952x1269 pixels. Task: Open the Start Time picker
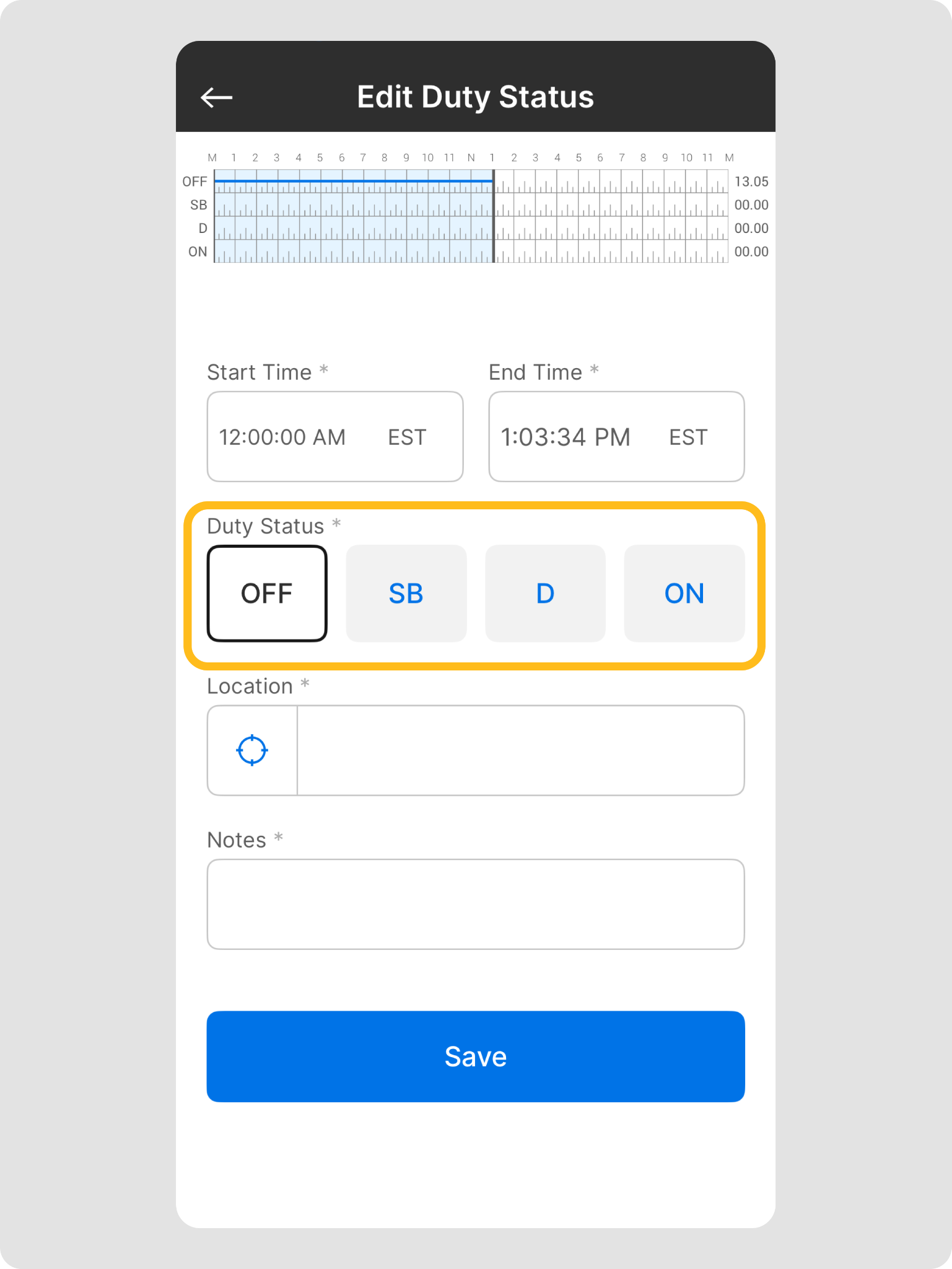pyautogui.click(x=334, y=437)
